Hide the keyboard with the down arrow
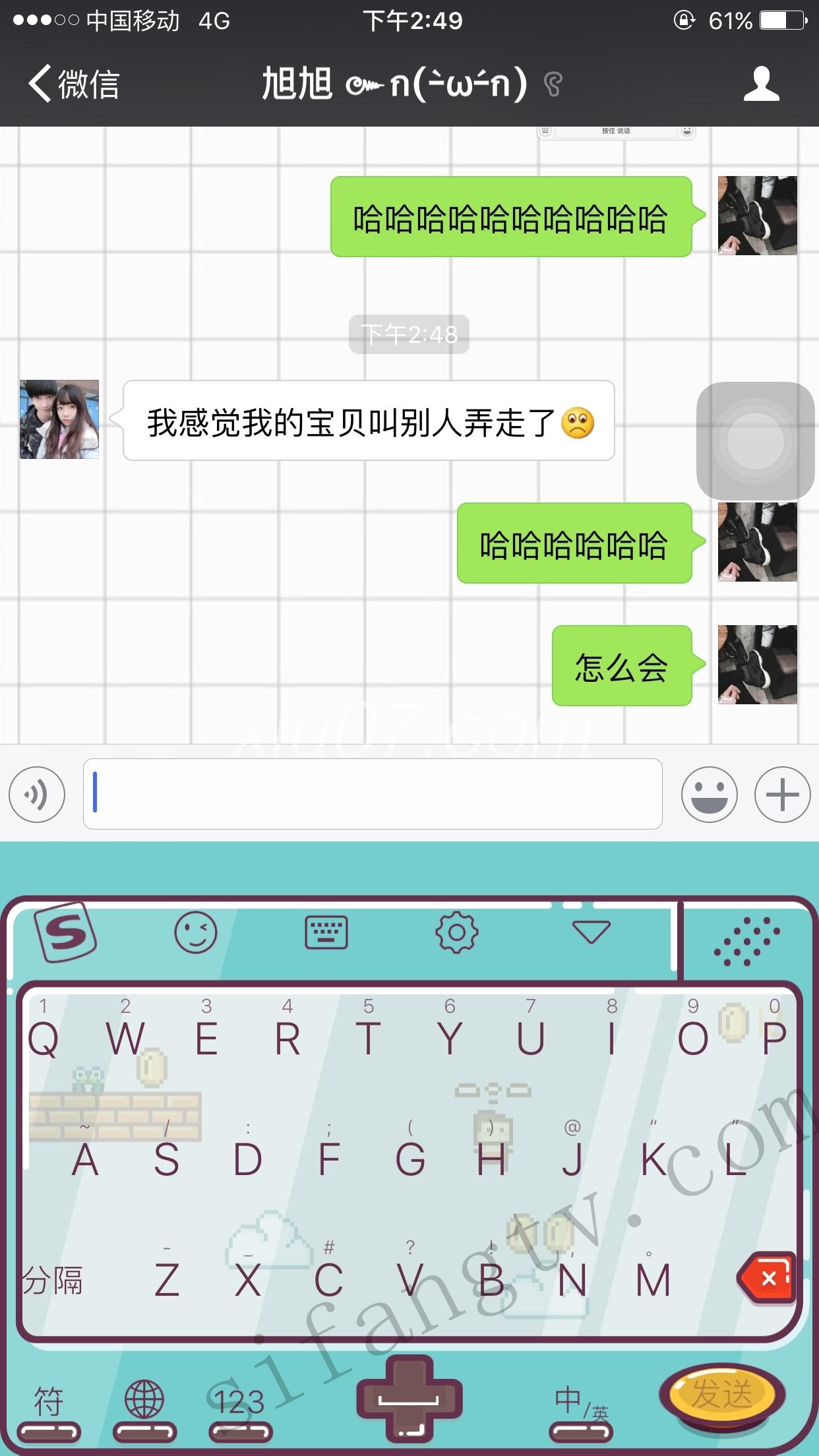This screenshot has height=1456, width=819. click(x=591, y=931)
